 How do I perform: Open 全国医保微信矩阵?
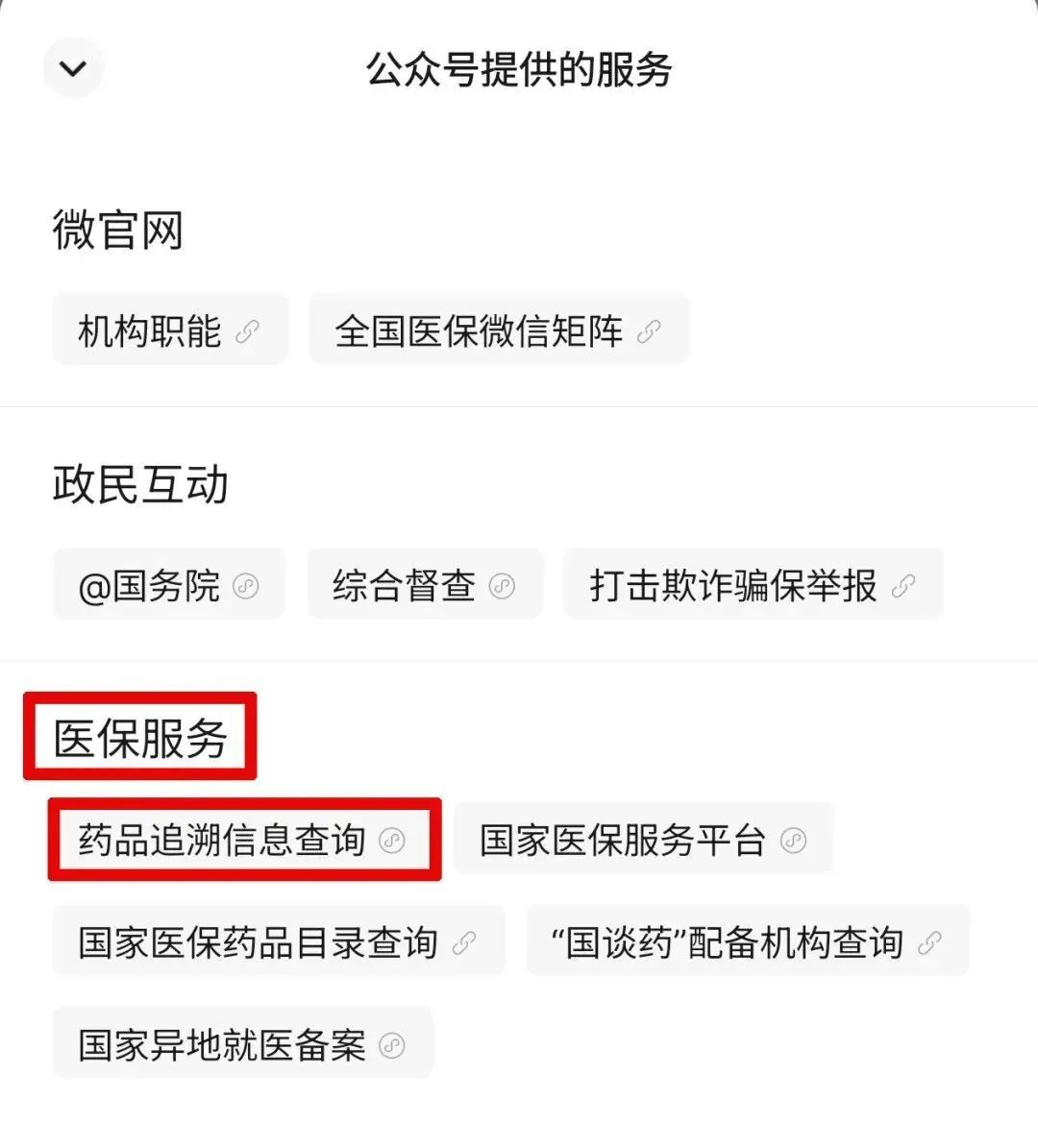click(x=498, y=331)
